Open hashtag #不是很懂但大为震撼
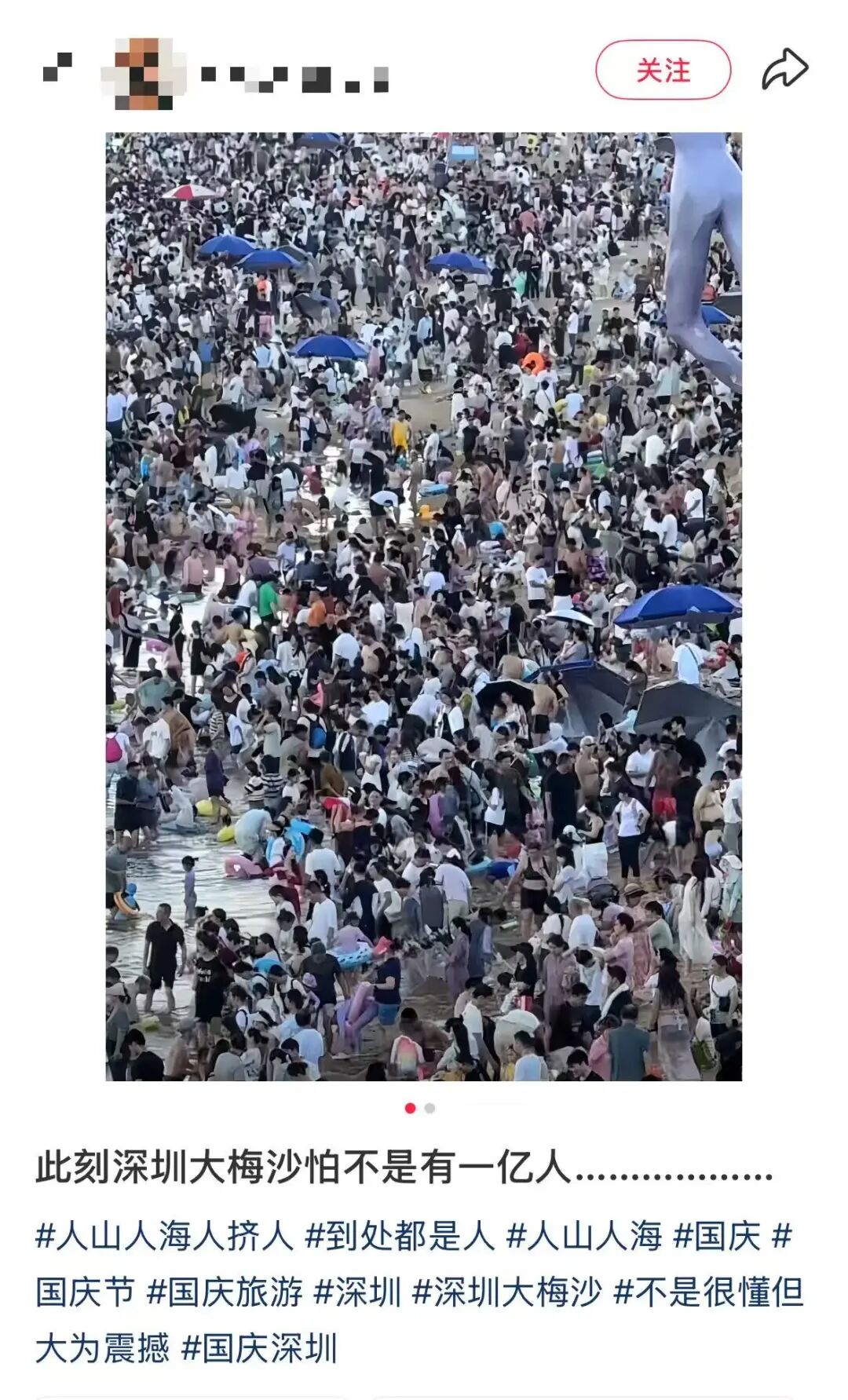 [708, 1292]
